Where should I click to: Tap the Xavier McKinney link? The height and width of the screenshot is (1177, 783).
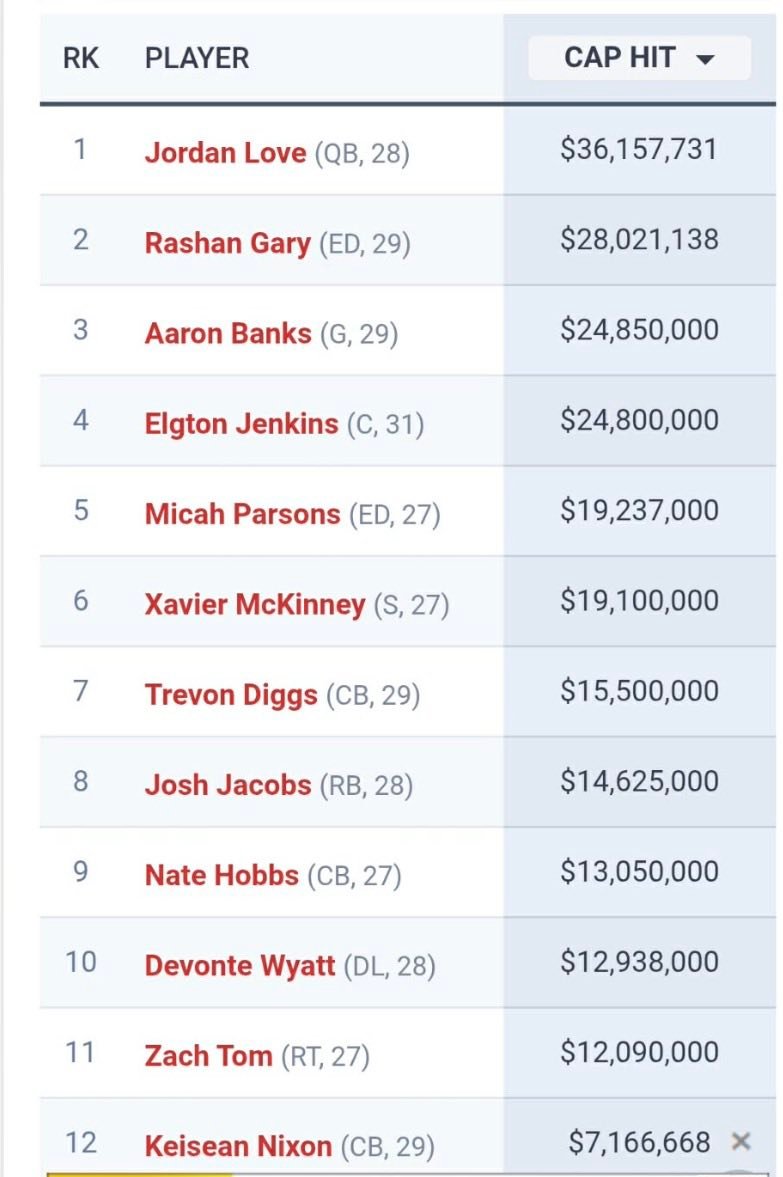click(254, 604)
